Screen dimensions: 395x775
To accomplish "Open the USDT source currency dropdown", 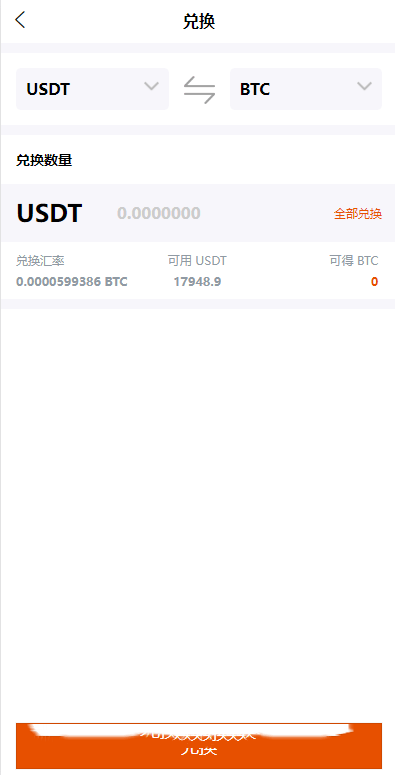I will point(92,89).
